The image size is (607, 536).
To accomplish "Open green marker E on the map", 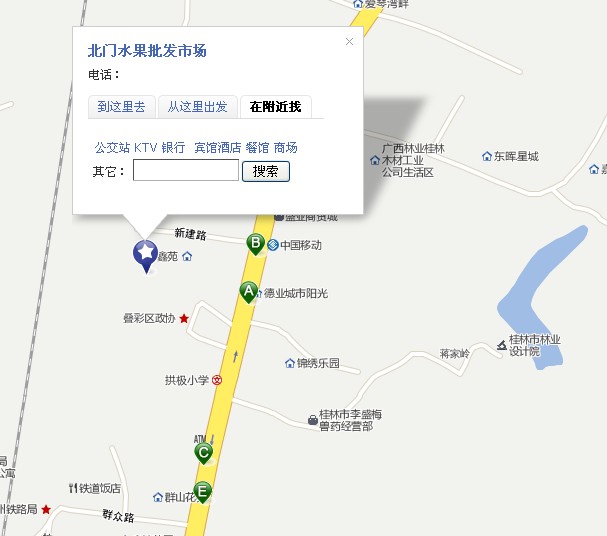I will pyautogui.click(x=203, y=491).
